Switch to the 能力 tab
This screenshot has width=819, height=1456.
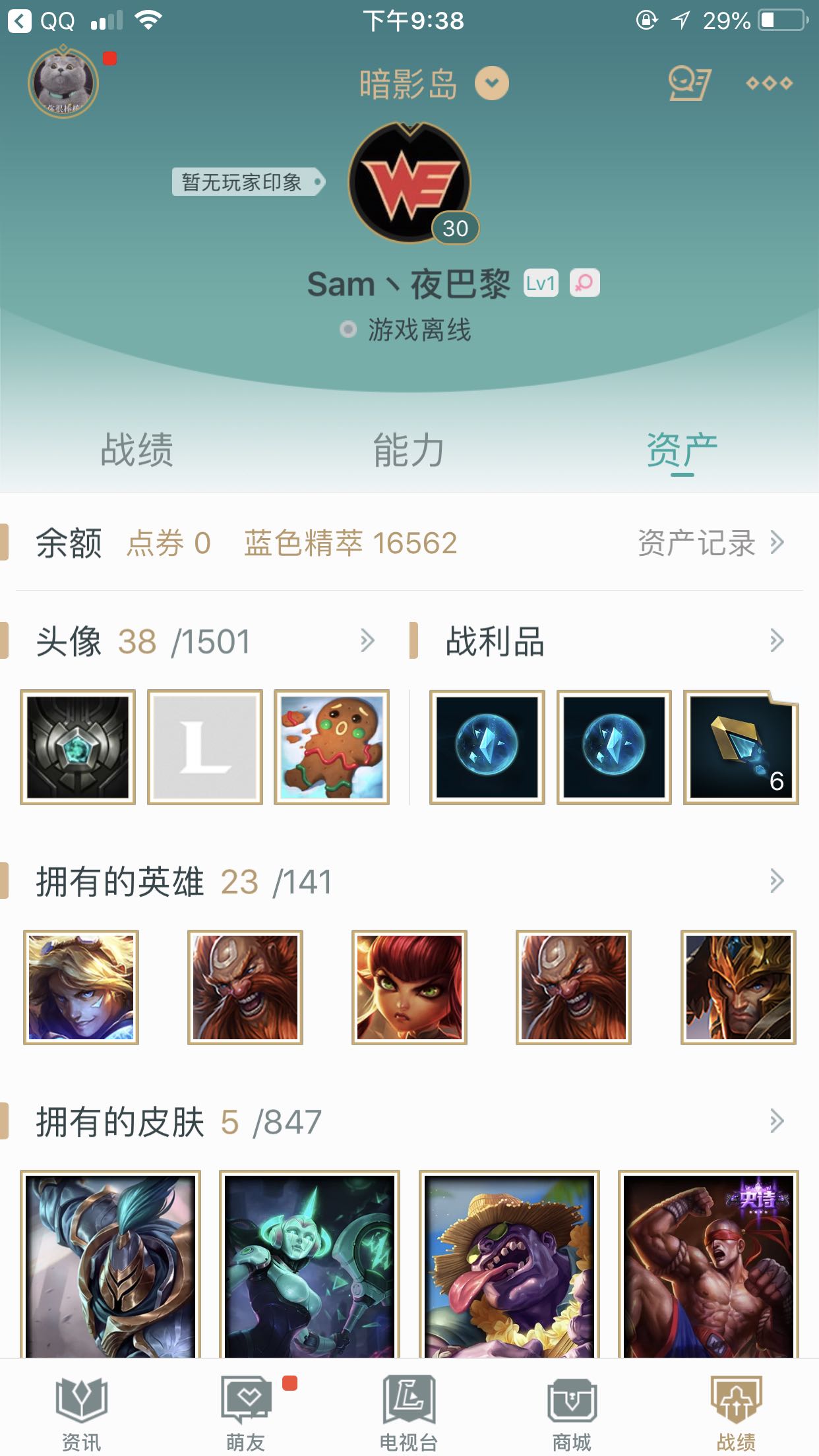pyautogui.click(x=409, y=450)
